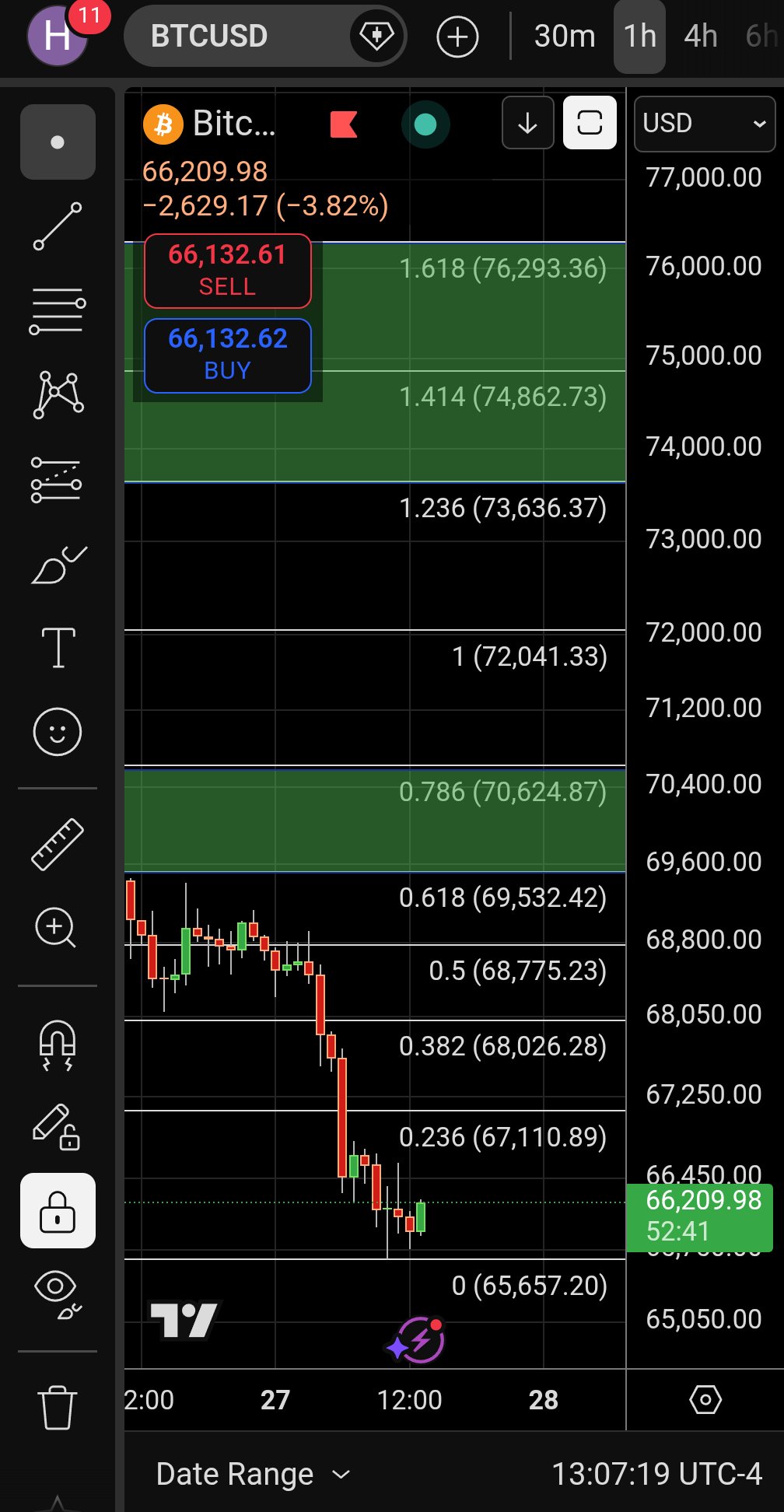Viewport: 784px width, 1512px height.
Task: Select the brush drawing tool
Action: point(58,565)
